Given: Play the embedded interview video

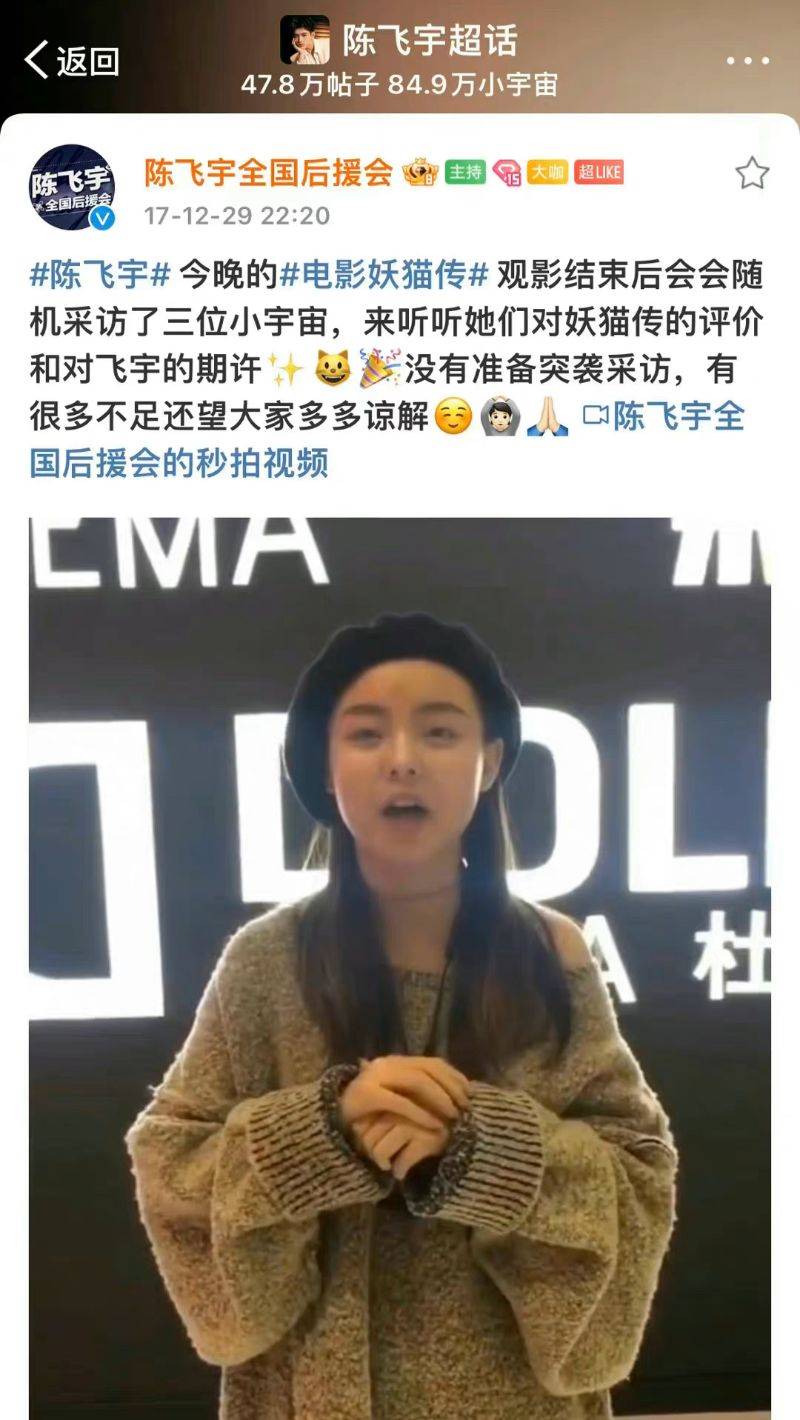Looking at the screenshot, I should (x=400, y=960).
